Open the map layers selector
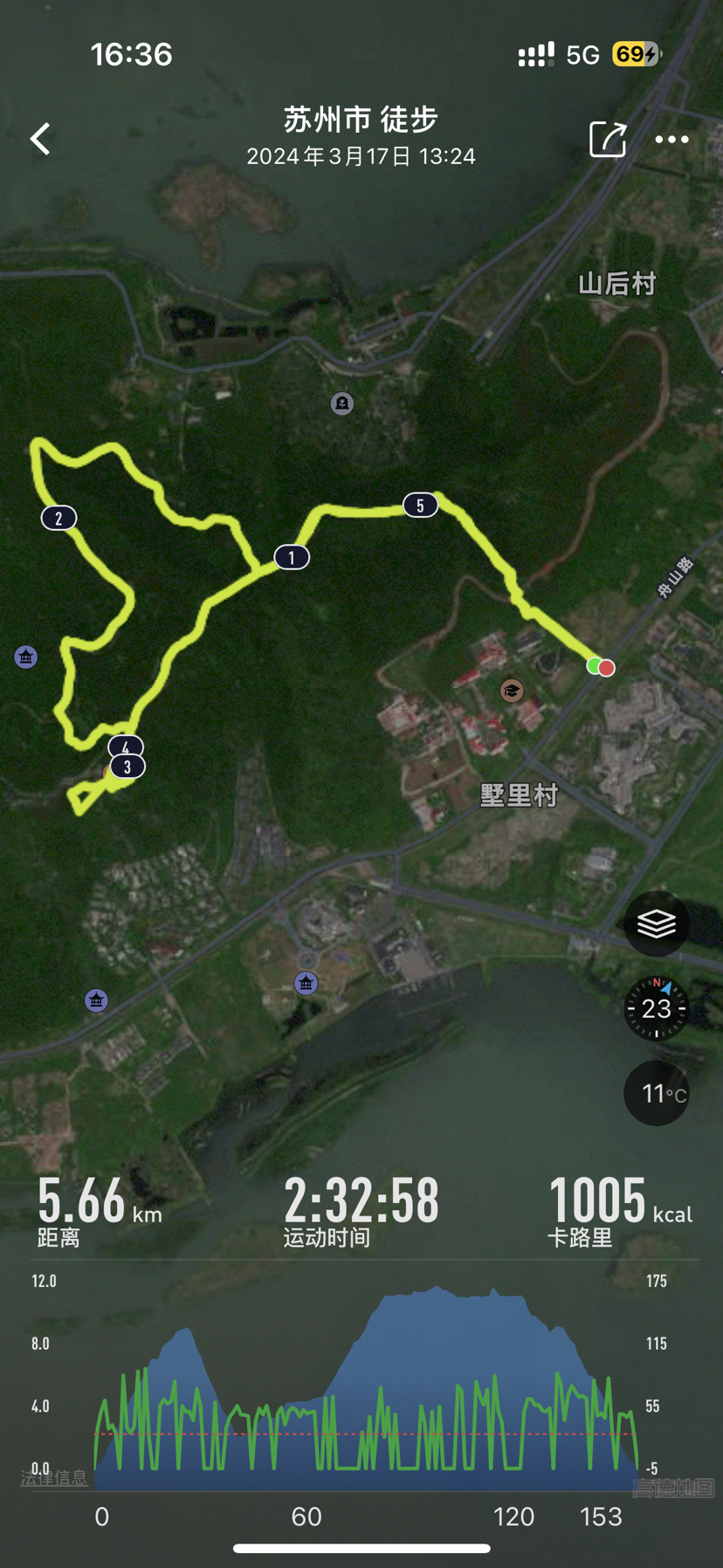Viewport: 723px width, 1568px height. 657,924
